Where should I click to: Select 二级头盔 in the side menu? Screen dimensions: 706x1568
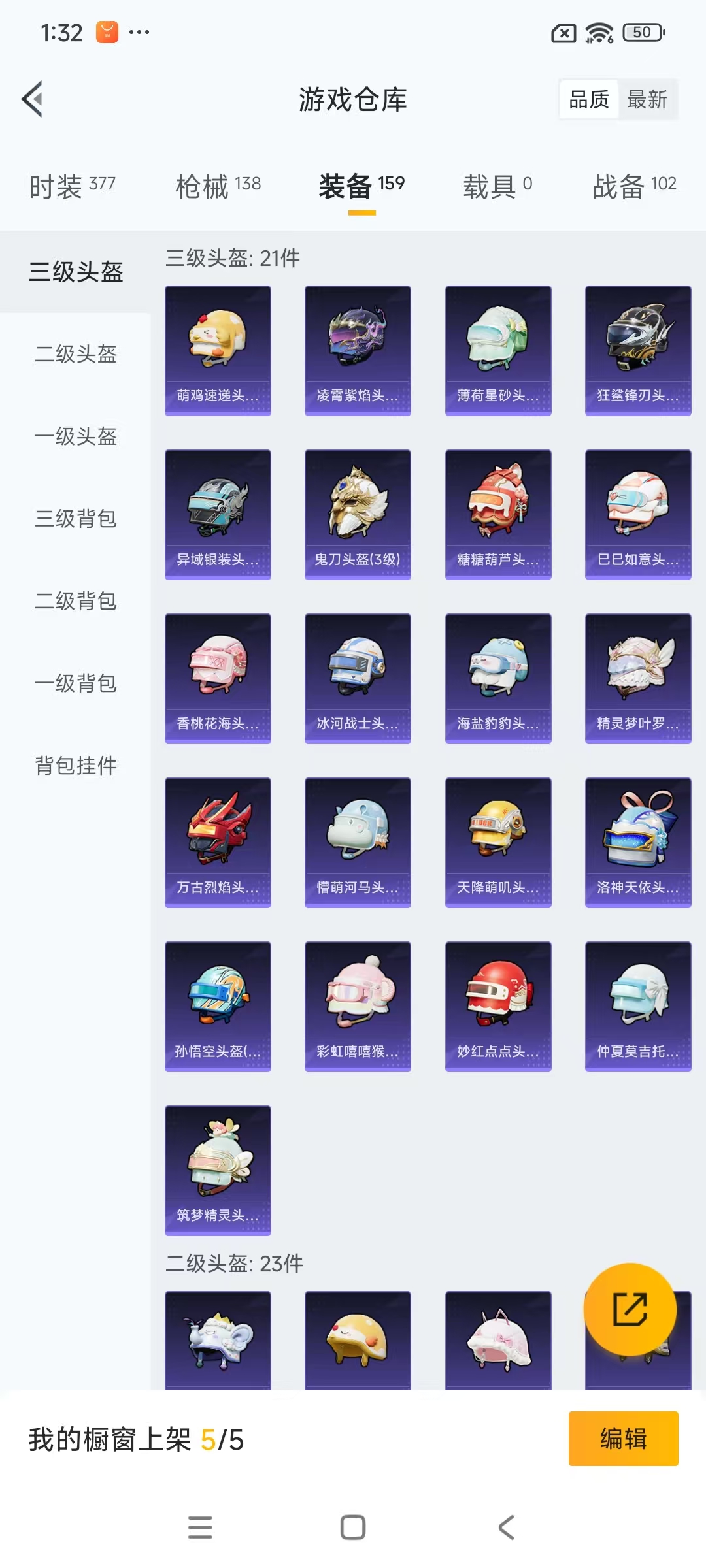[x=76, y=354]
